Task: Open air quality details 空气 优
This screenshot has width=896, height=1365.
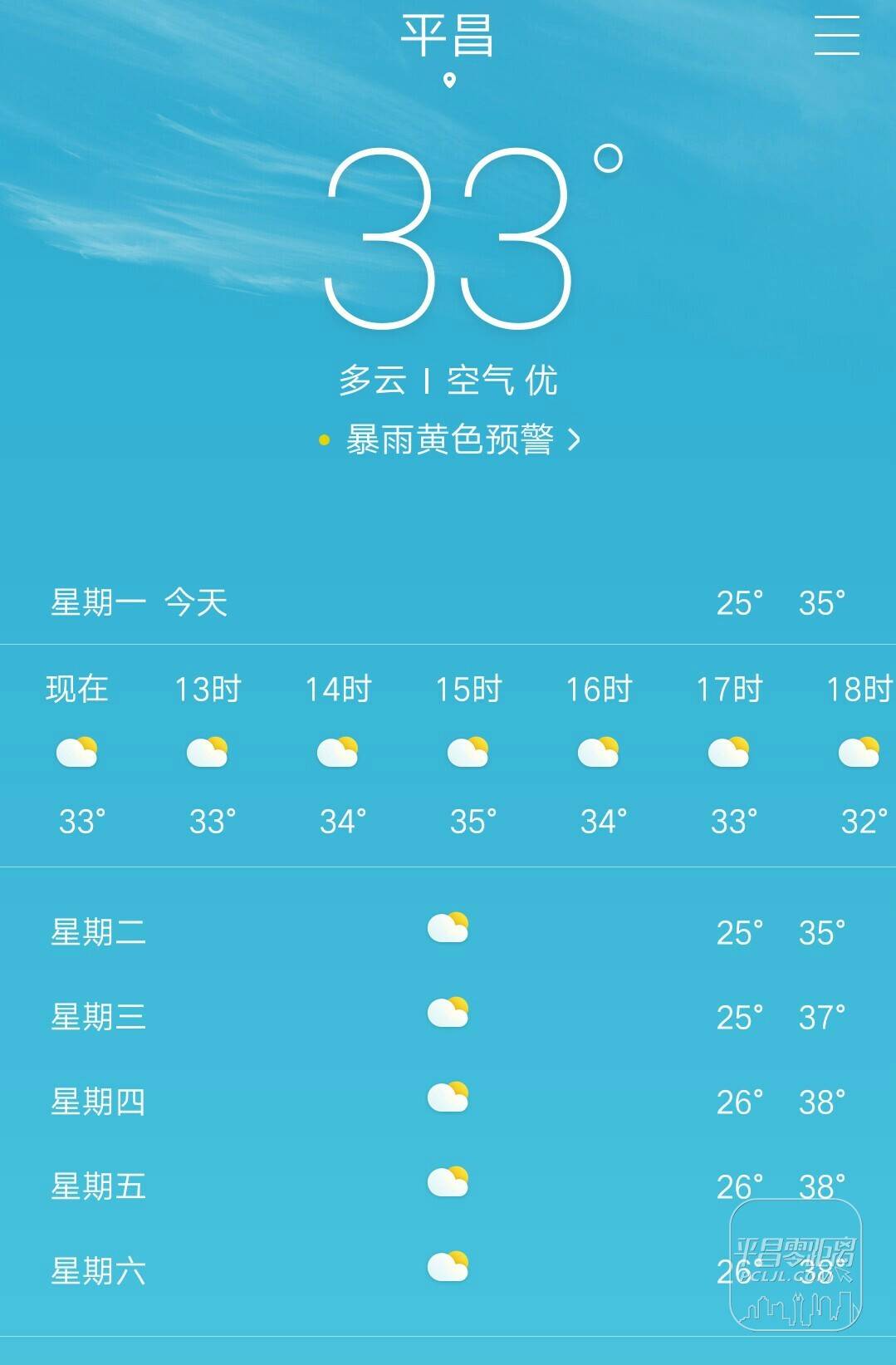Action: pos(502,381)
